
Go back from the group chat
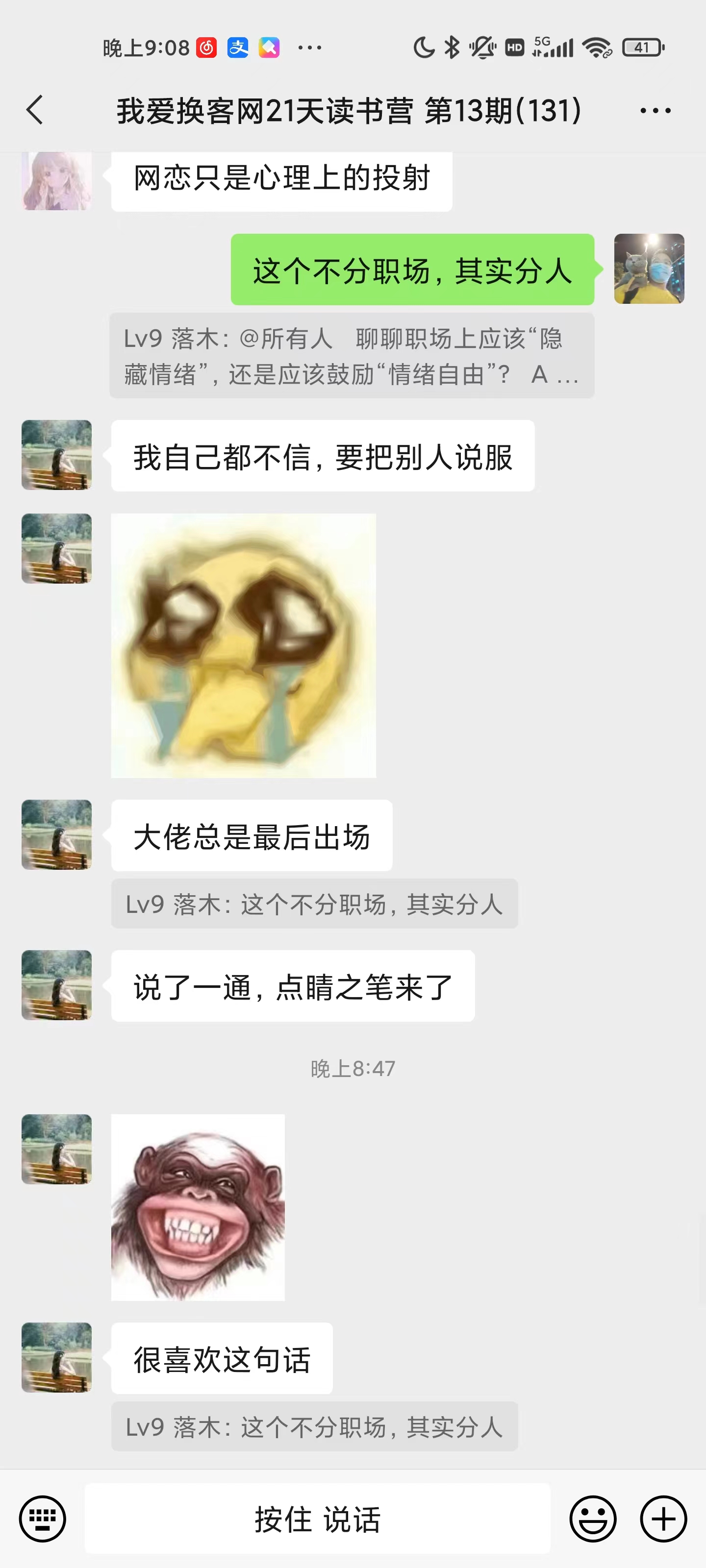coord(35,110)
